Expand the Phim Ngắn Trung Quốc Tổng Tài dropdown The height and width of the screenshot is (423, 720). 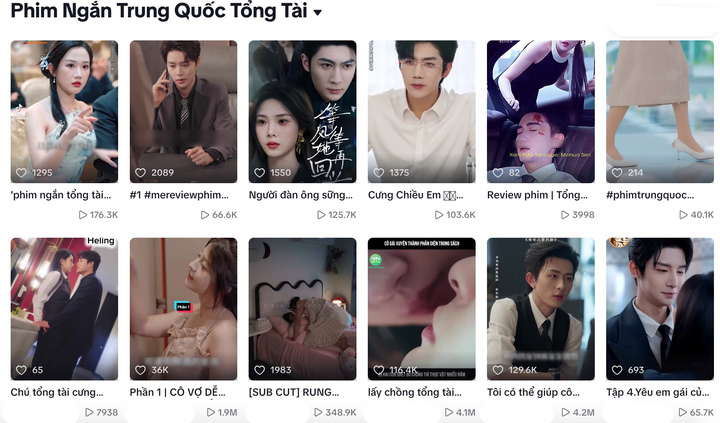(x=318, y=13)
